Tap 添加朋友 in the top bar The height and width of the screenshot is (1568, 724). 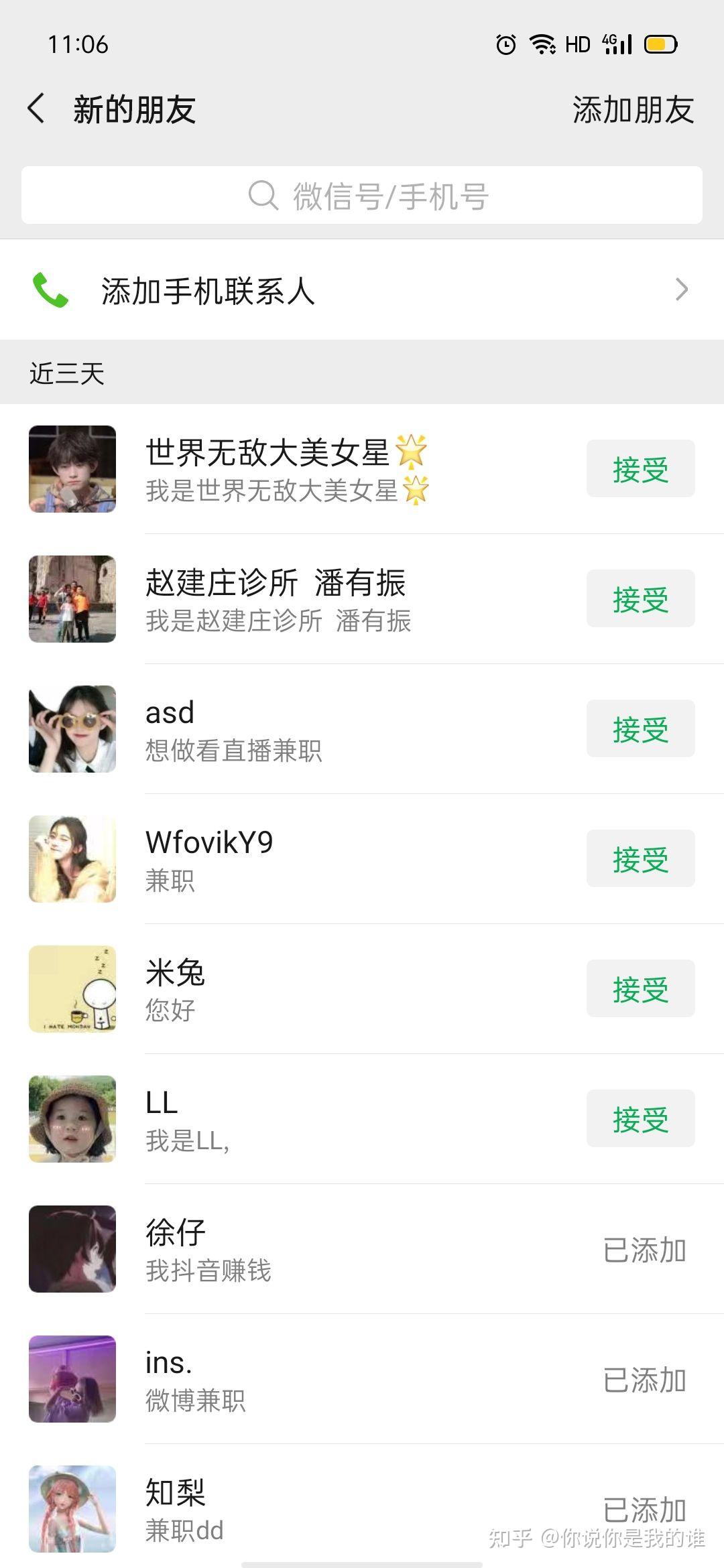(x=632, y=110)
